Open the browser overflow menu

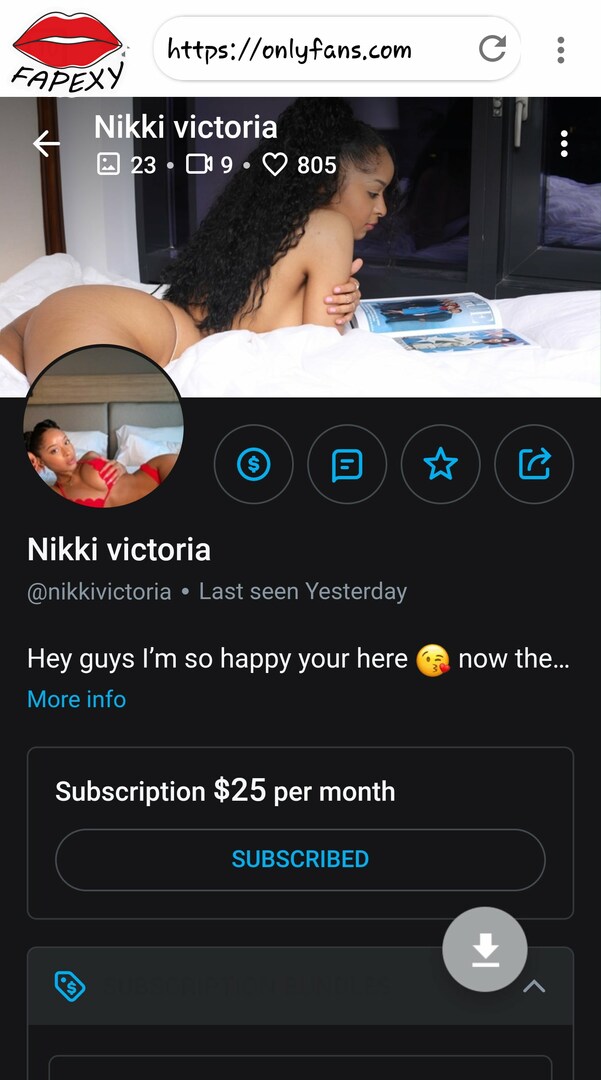coord(561,50)
